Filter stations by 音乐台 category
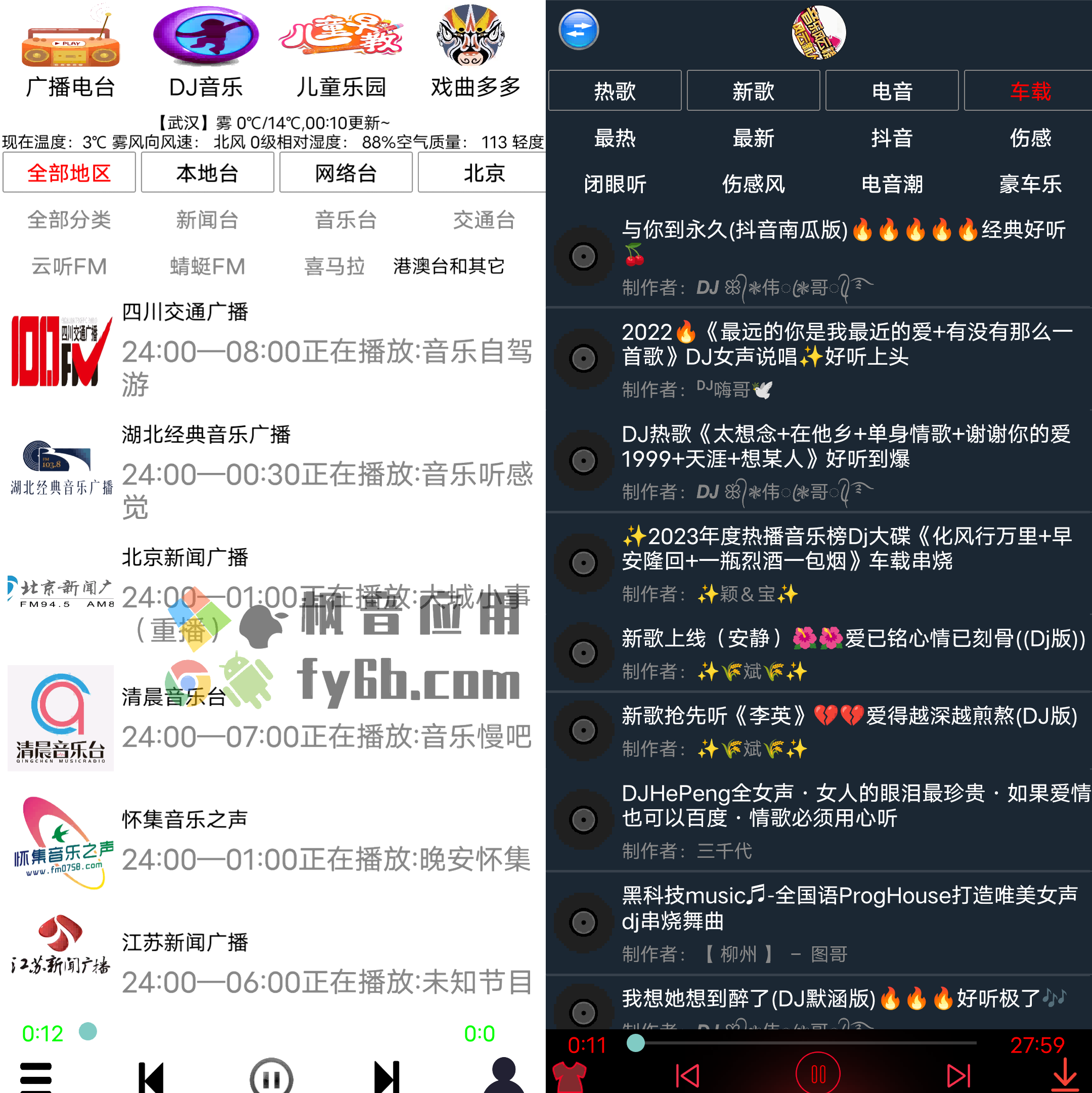Image resolution: width=1092 pixels, height=1093 pixels. coord(345,220)
